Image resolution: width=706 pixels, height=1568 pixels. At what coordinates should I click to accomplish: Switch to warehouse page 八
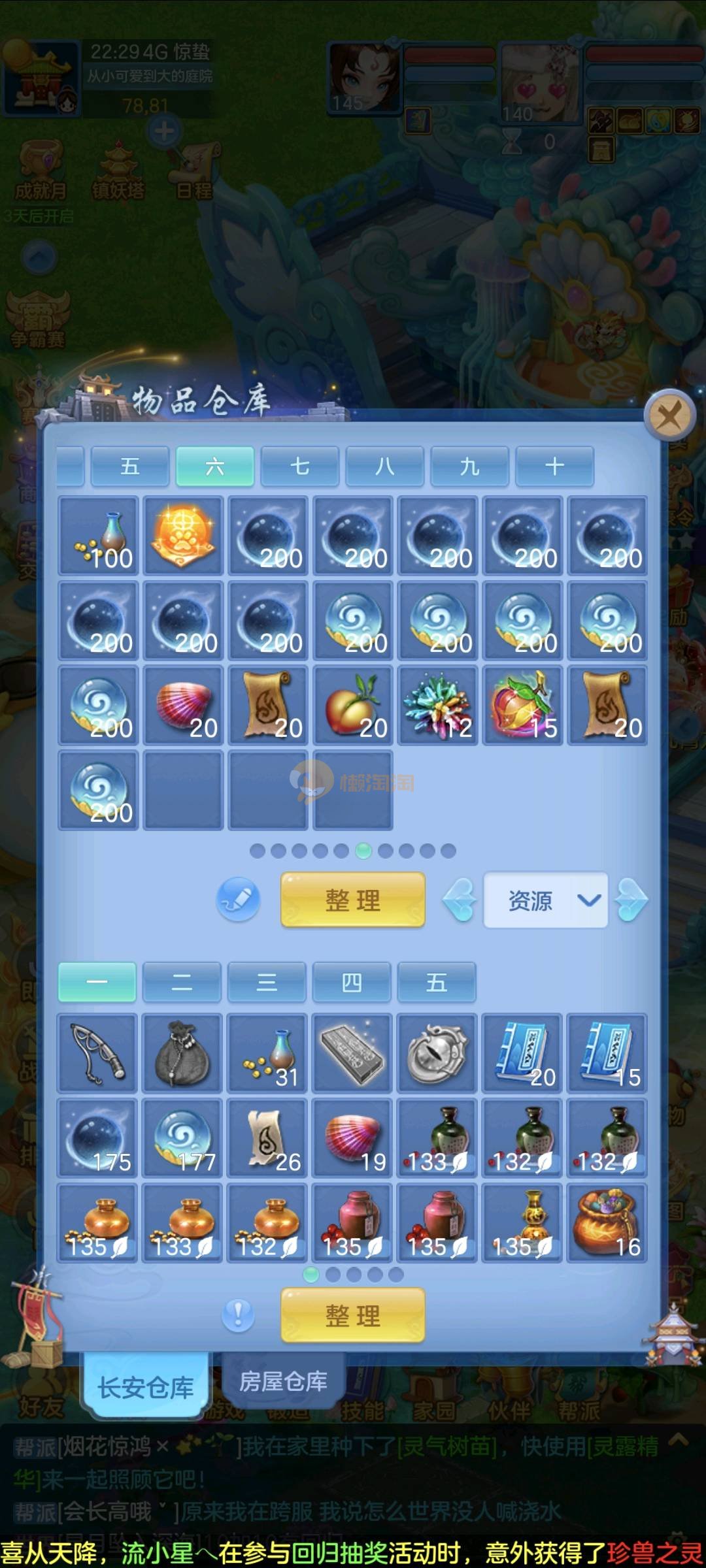[x=384, y=466]
